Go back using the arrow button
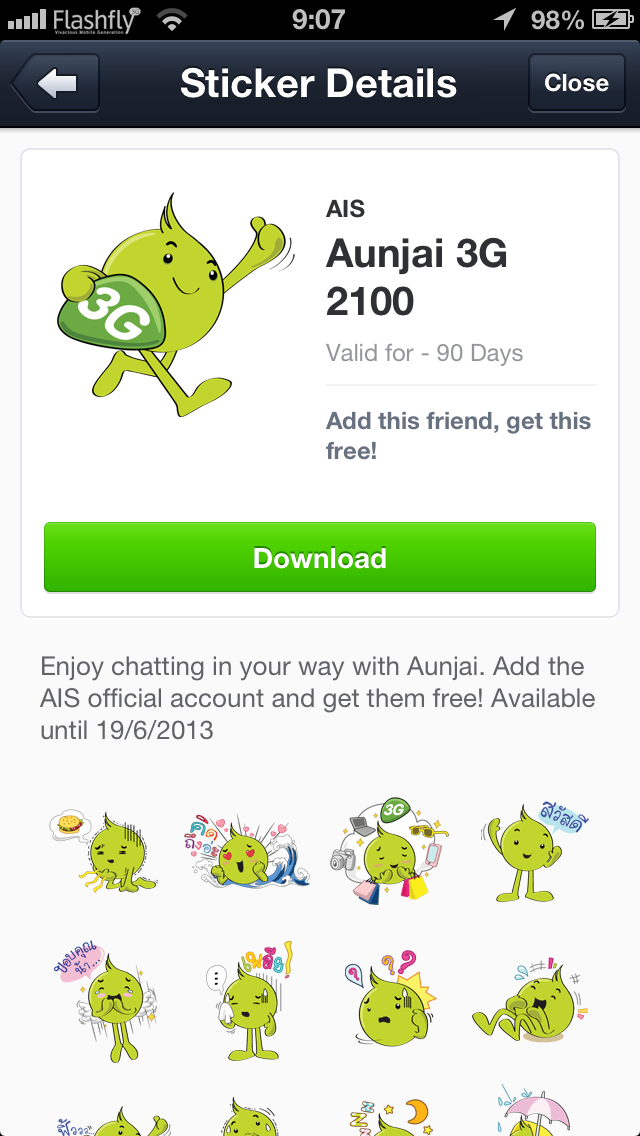The height and width of the screenshot is (1136, 640). coord(56,84)
